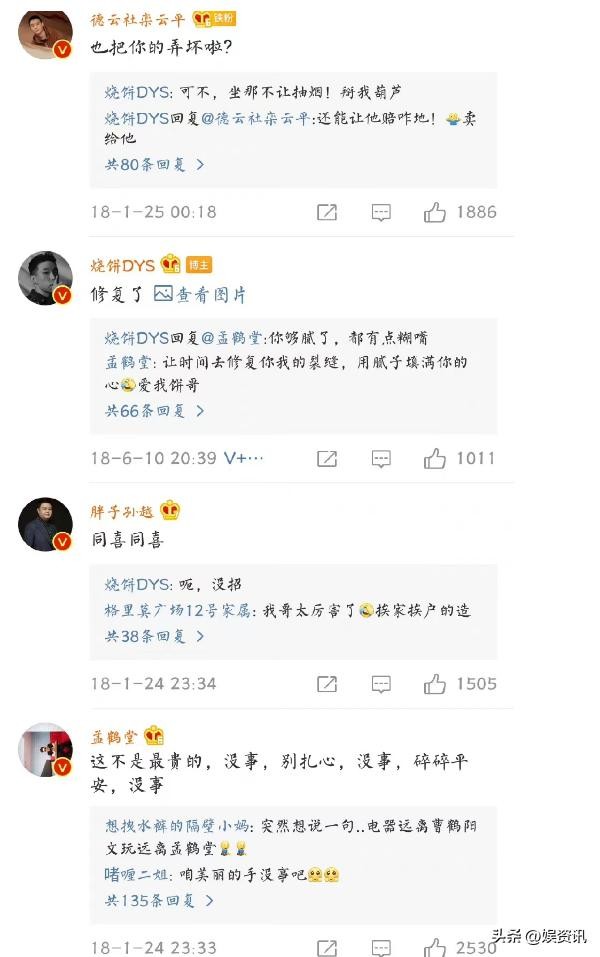This screenshot has width=600, height=957.
Task: Open 查看图片 in 烧饼DYS's comment
Action: [200, 295]
